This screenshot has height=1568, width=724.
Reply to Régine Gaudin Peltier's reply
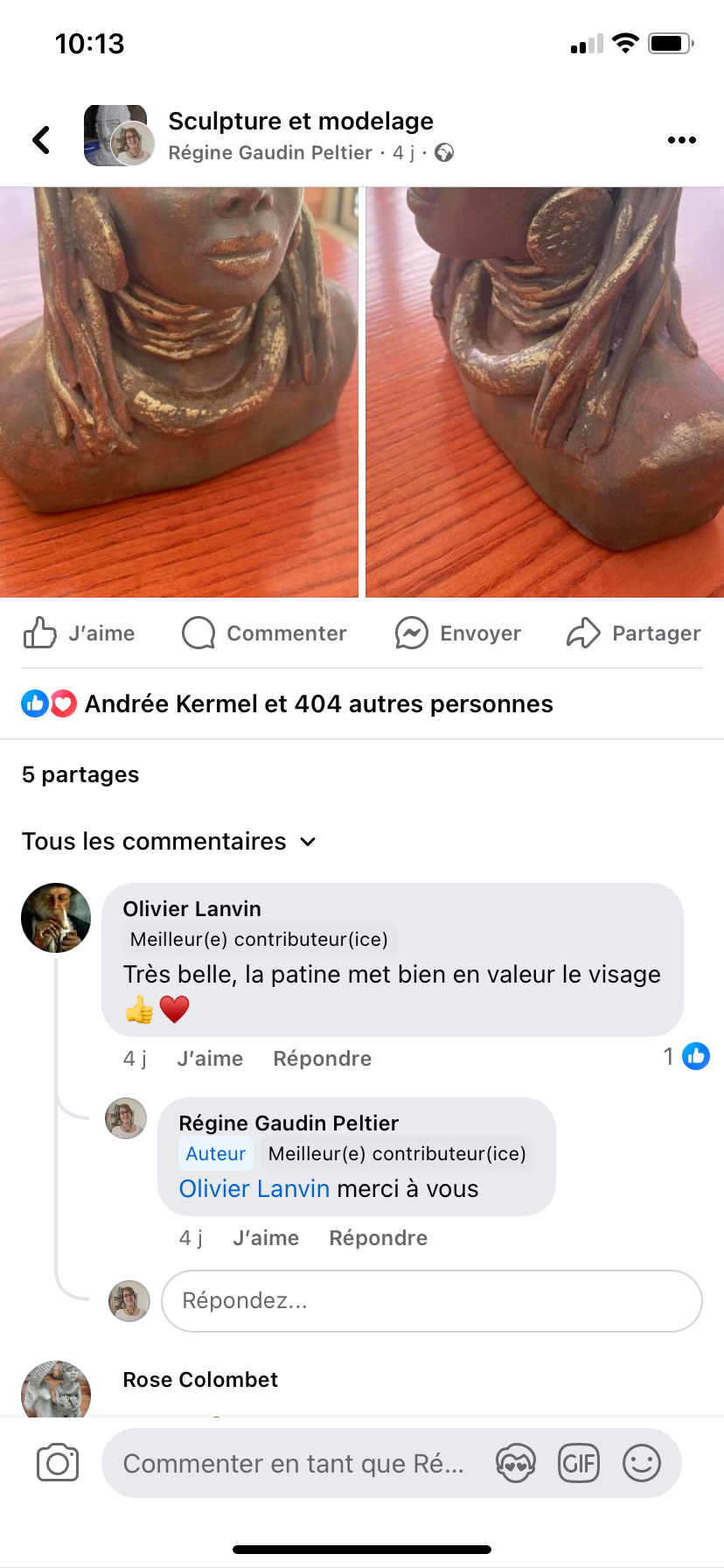point(378,1238)
